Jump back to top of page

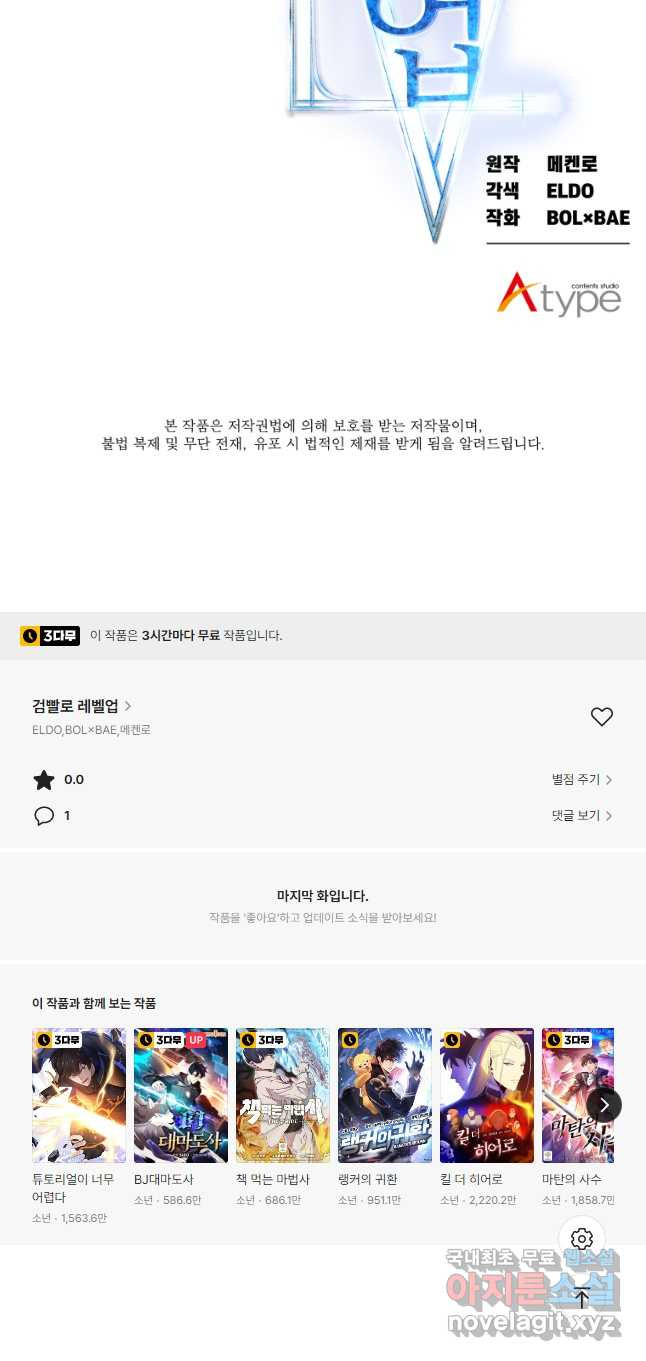582,1298
